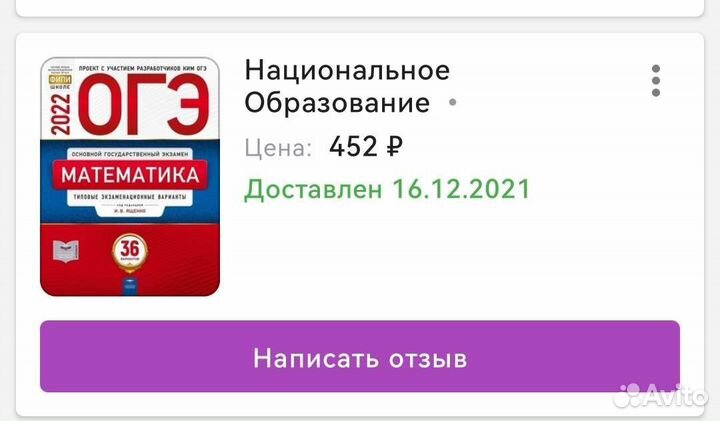The width and height of the screenshot is (720, 421).
Task: Open the ОГЭ Математика book thumbnail
Action: pyautogui.click(x=130, y=176)
